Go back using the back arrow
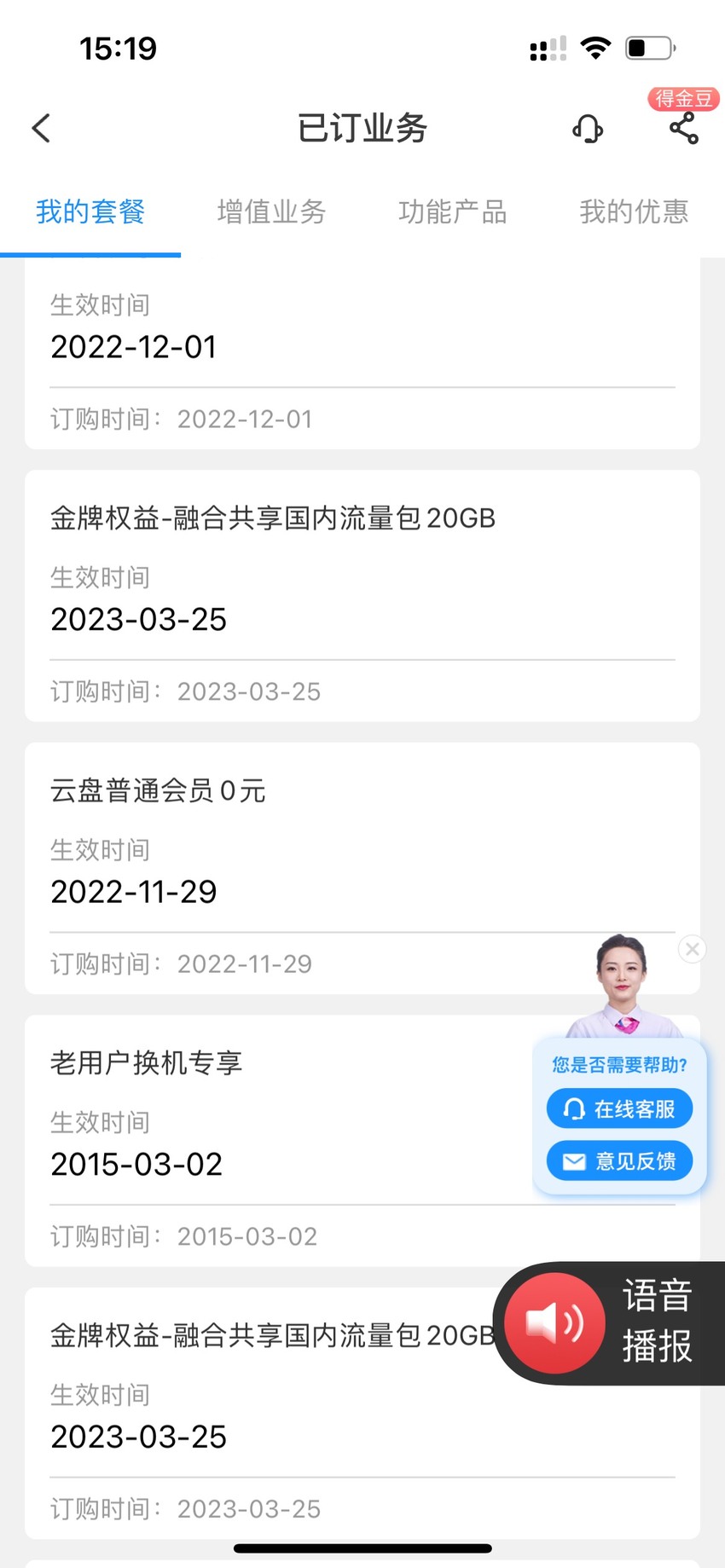The width and height of the screenshot is (725, 1568). (x=41, y=129)
